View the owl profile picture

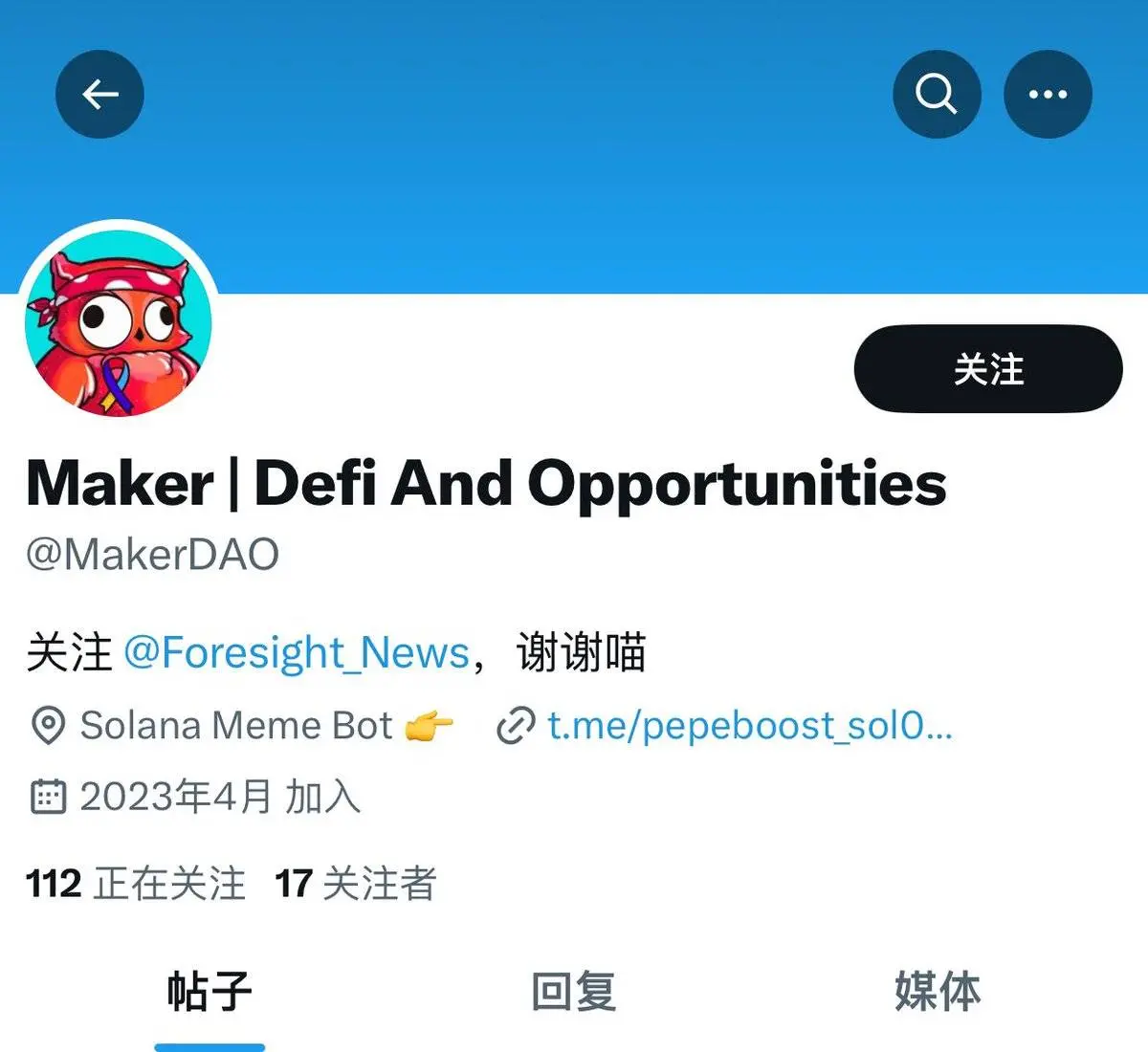pos(117,323)
